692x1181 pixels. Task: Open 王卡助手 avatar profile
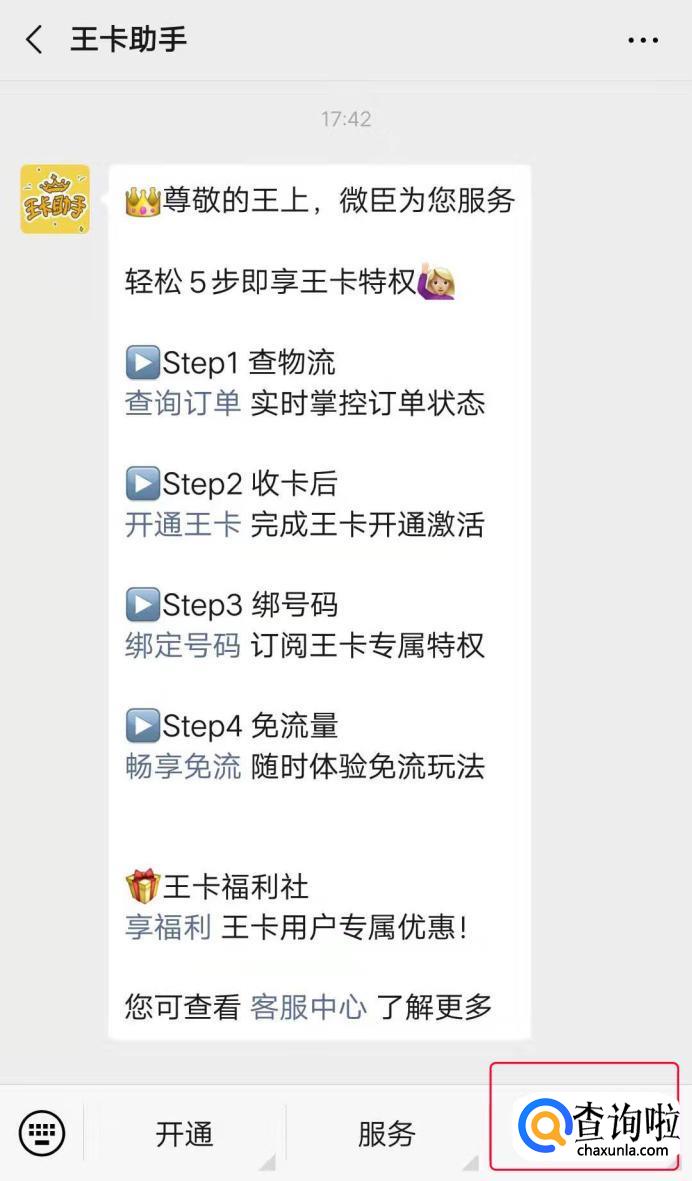pos(55,199)
